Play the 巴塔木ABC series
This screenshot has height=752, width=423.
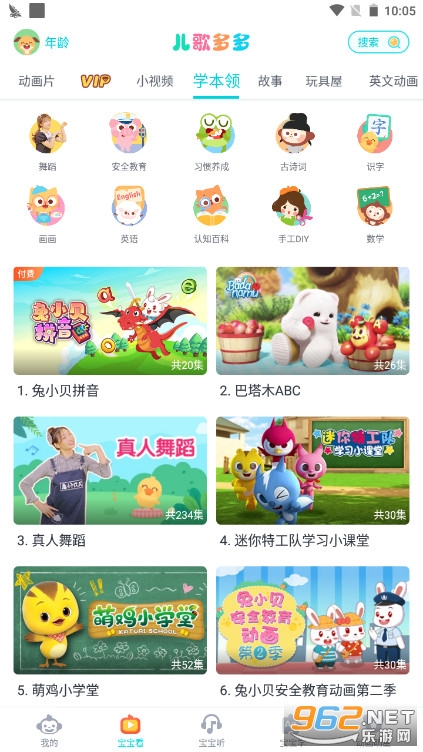point(313,332)
